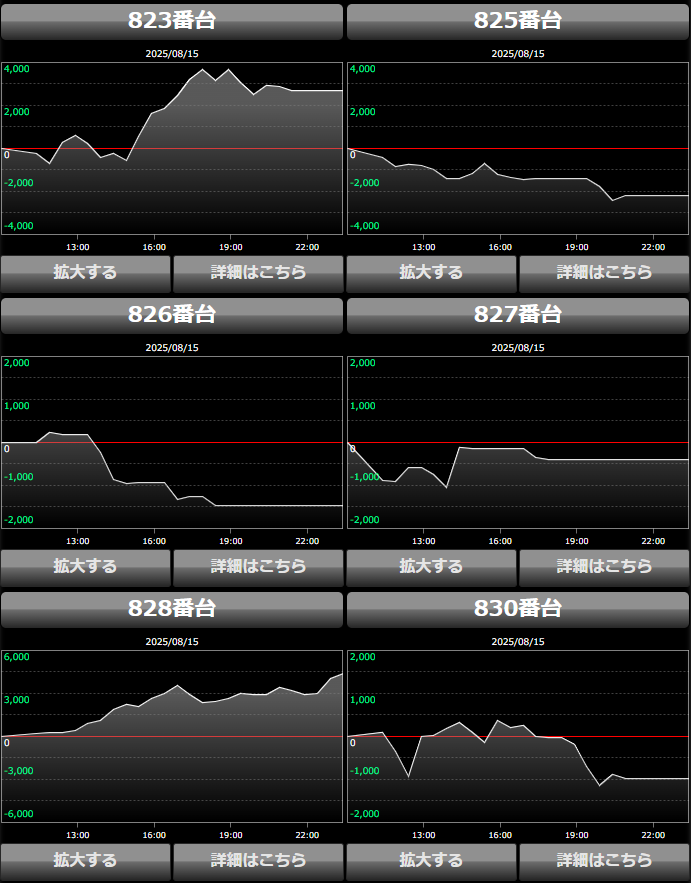The height and width of the screenshot is (883, 691).
Task: Tap 拡大する under 823番台 graph
Action: [x=86, y=272]
